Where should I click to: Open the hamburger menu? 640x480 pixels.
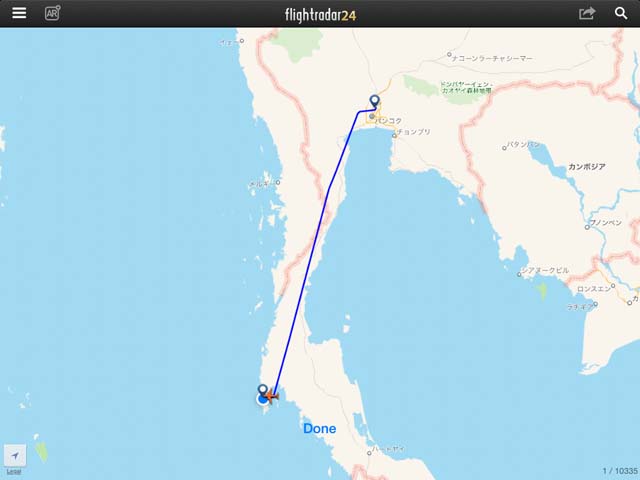point(19,13)
